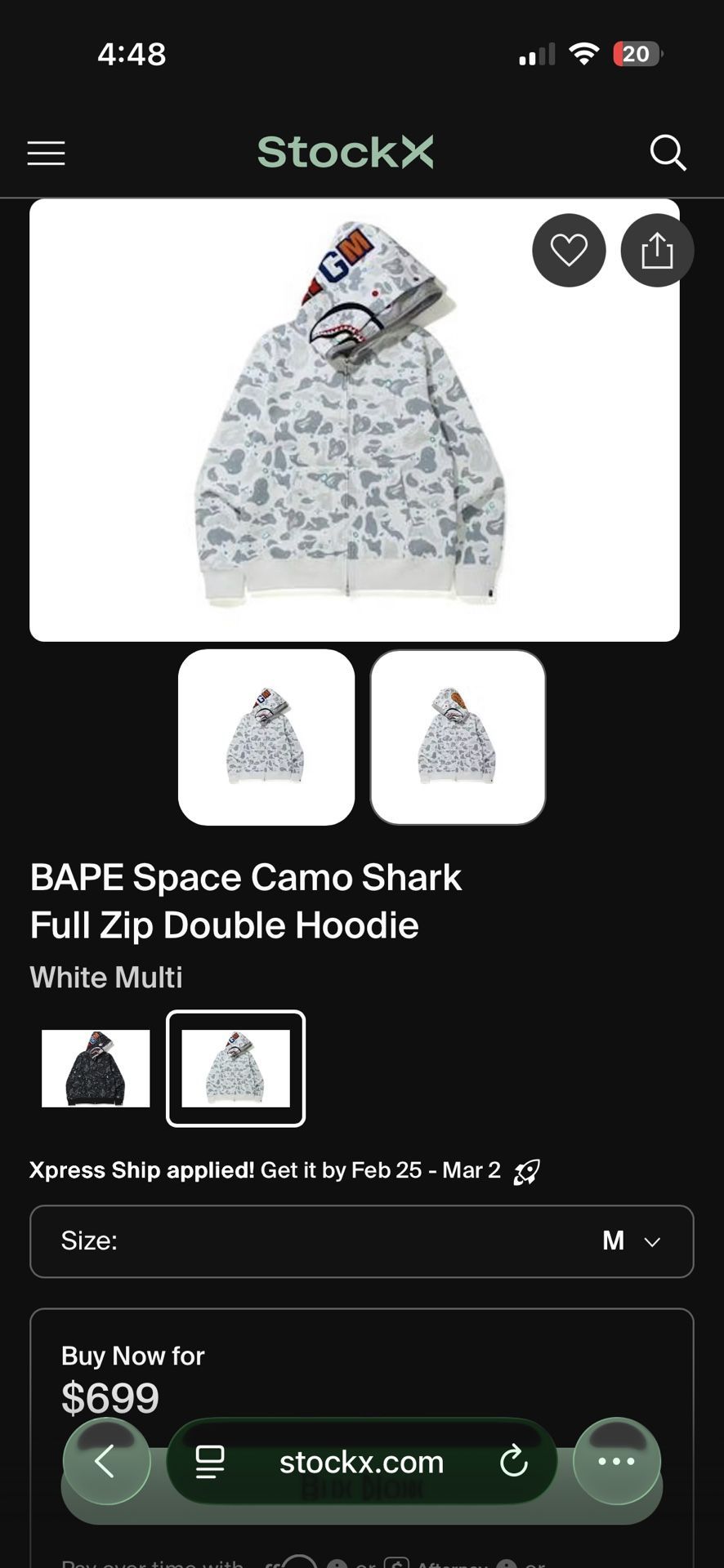The width and height of the screenshot is (724, 1568).
Task: Reload the stockx.com page
Action: (514, 1462)
